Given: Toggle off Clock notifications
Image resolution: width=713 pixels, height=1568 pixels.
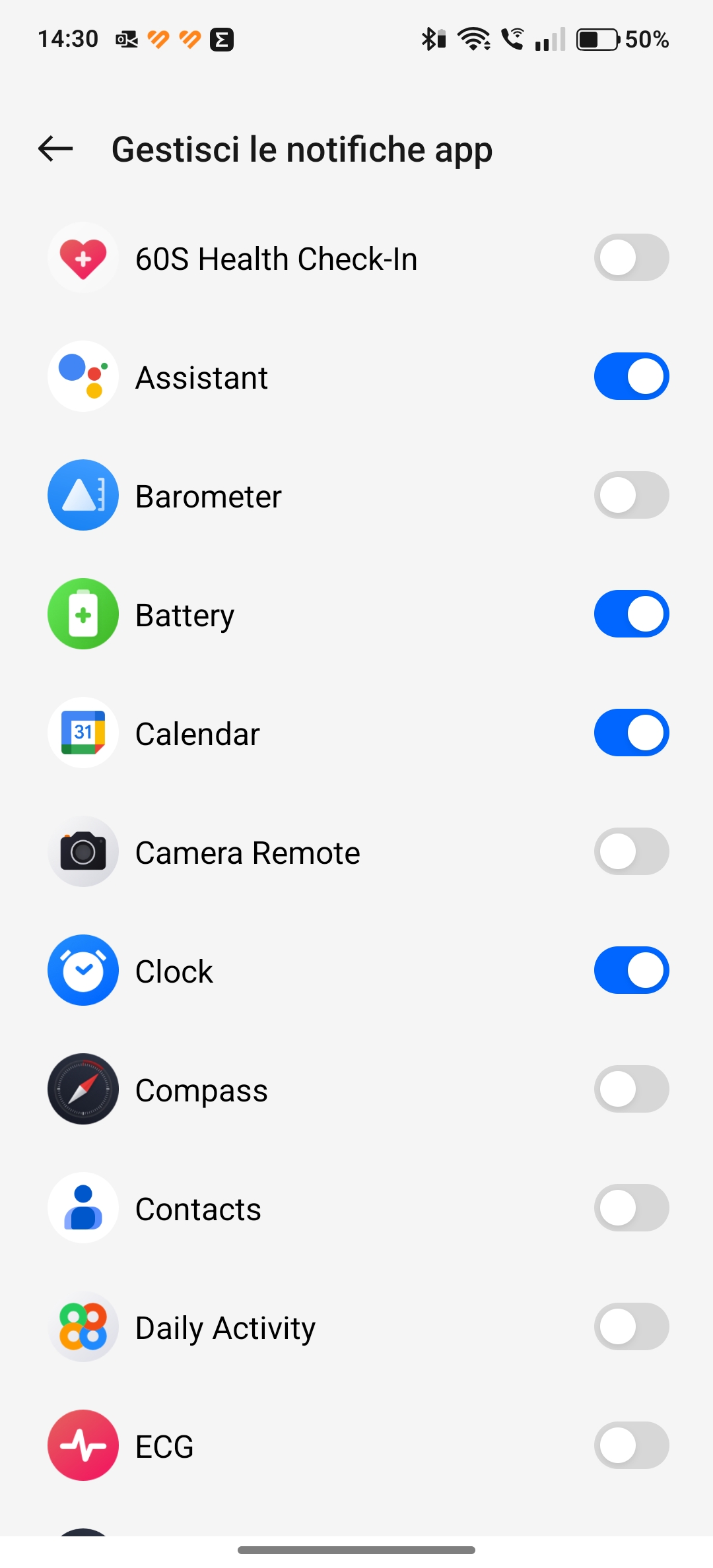Looking at the screenshot, I should (x=631, y=970).
